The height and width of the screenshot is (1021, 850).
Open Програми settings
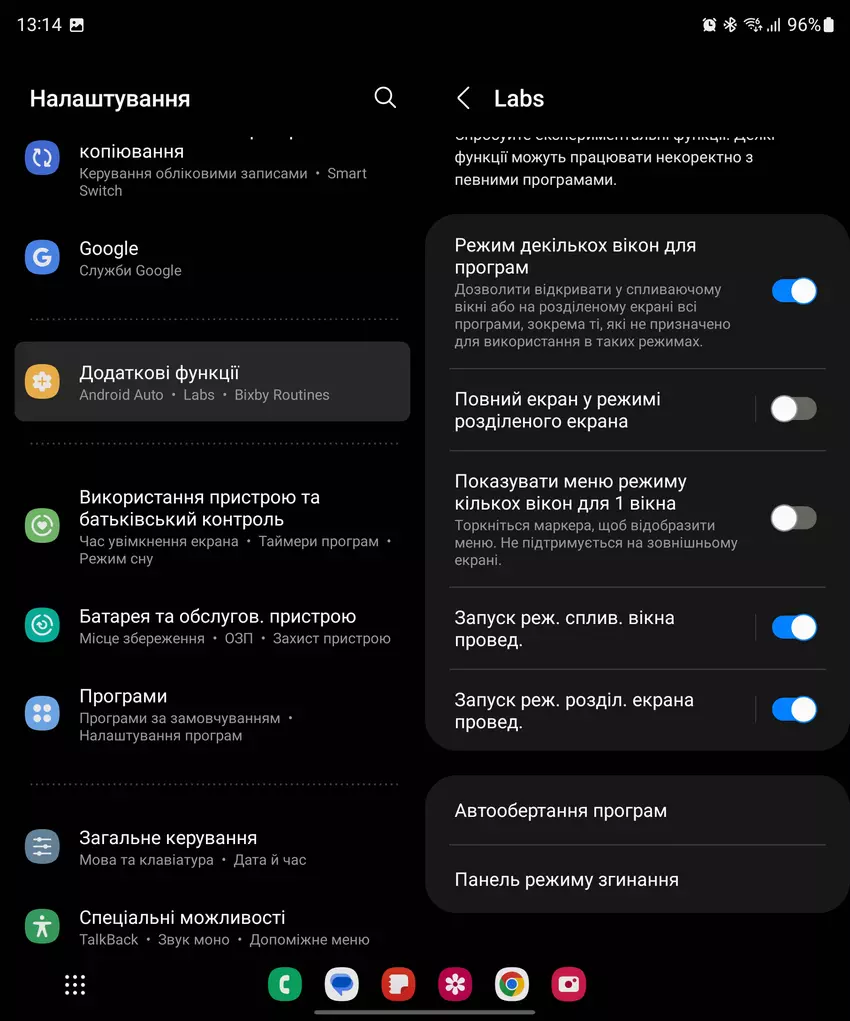click(x=212, y=714)
